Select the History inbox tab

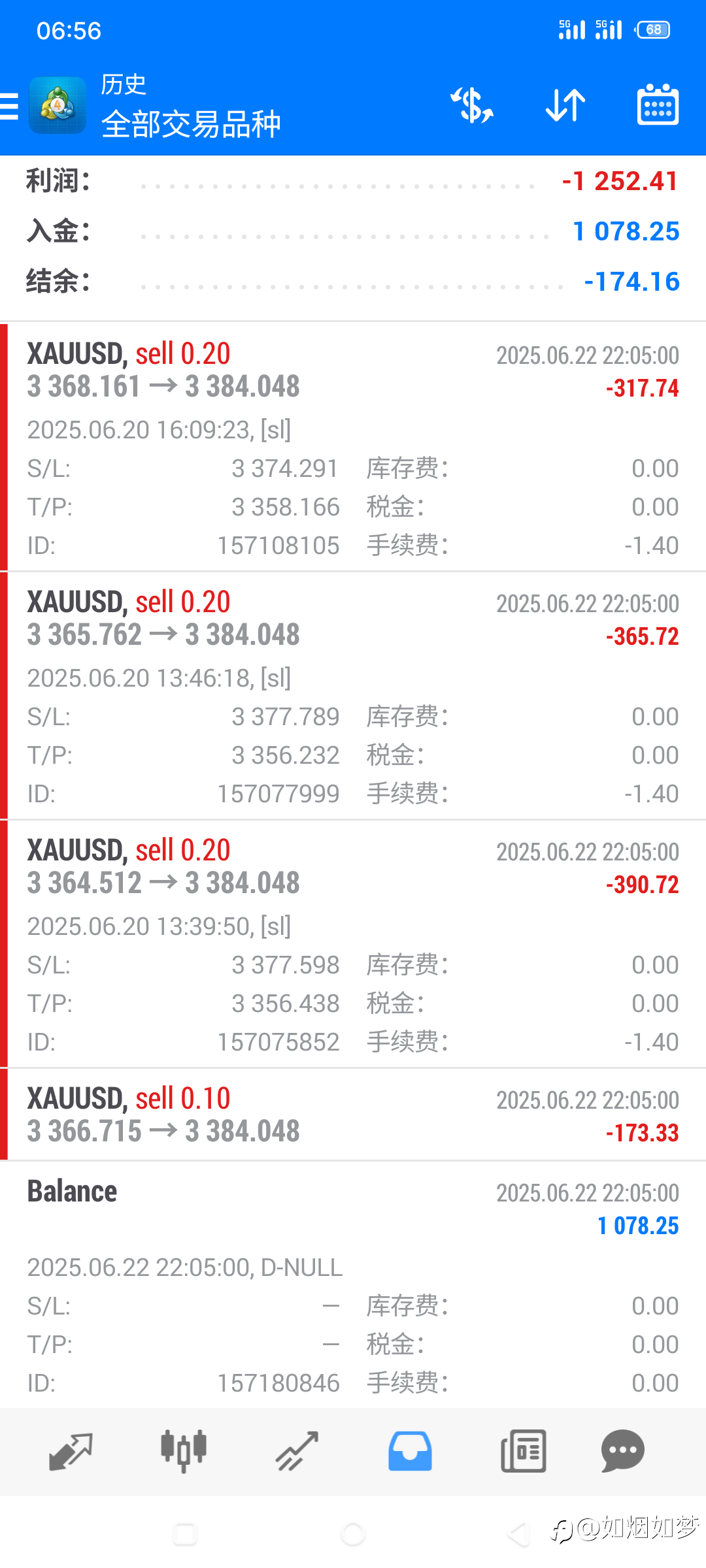[410, 1451]
